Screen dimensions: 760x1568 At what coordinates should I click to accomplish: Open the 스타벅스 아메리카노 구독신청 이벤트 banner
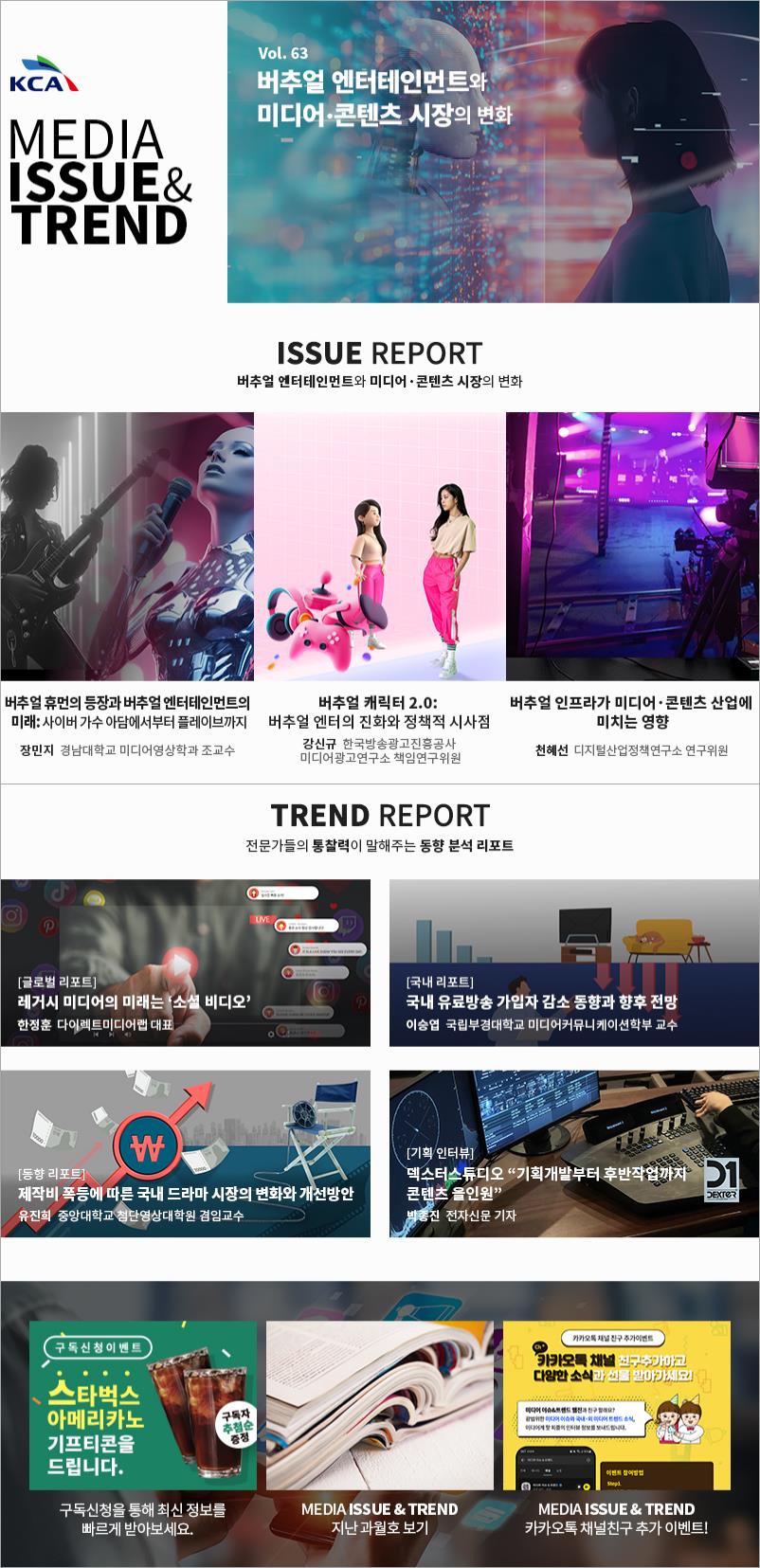[143, 1405]
